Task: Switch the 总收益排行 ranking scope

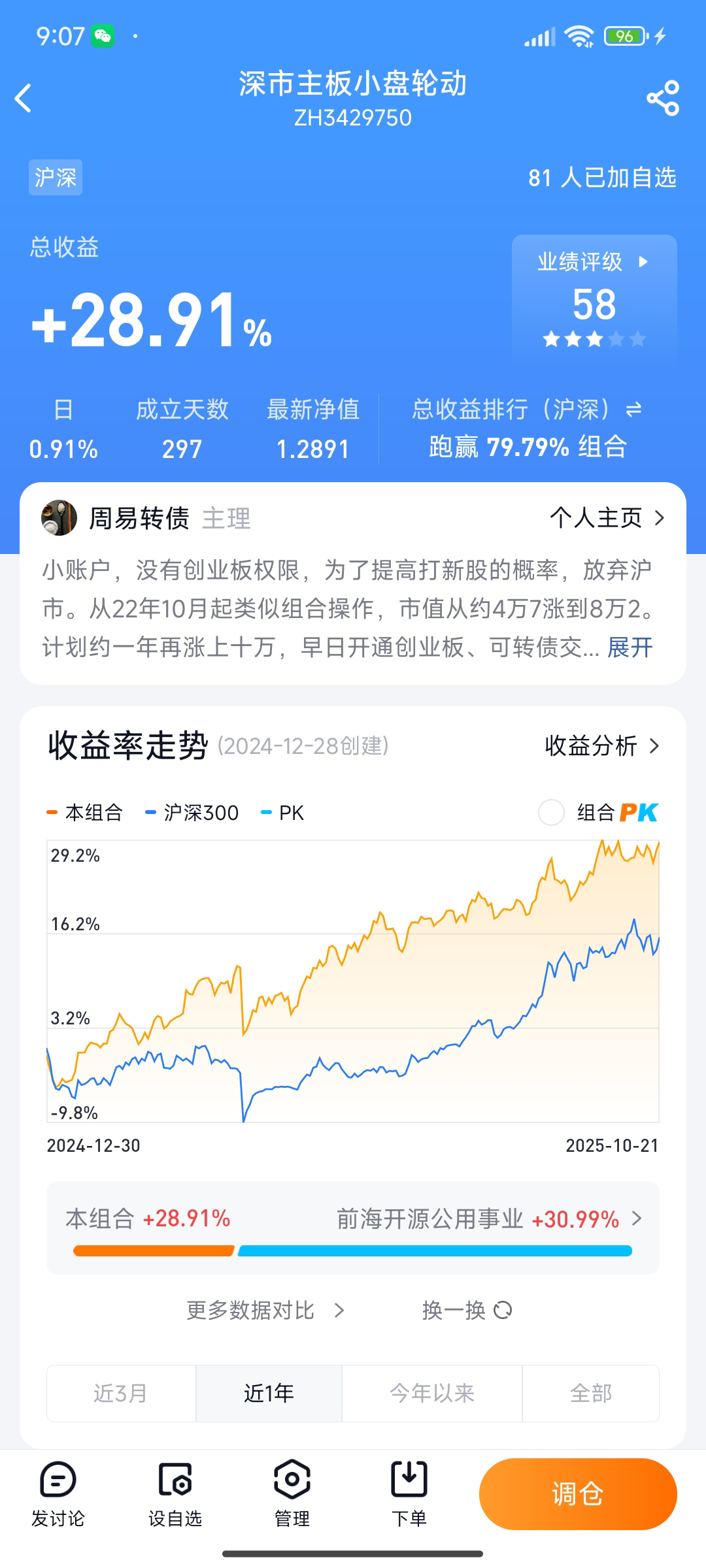Action: click(633, 410)
